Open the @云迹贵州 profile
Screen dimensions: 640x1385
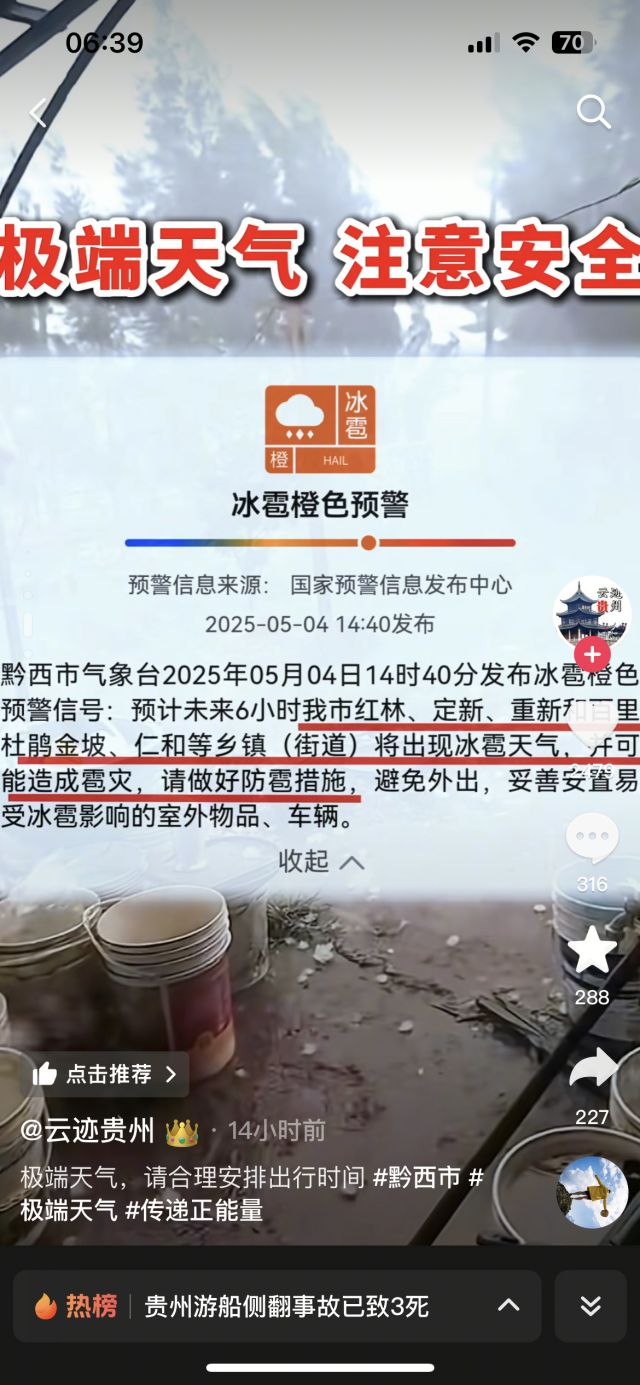click(x=88, y=1131)
